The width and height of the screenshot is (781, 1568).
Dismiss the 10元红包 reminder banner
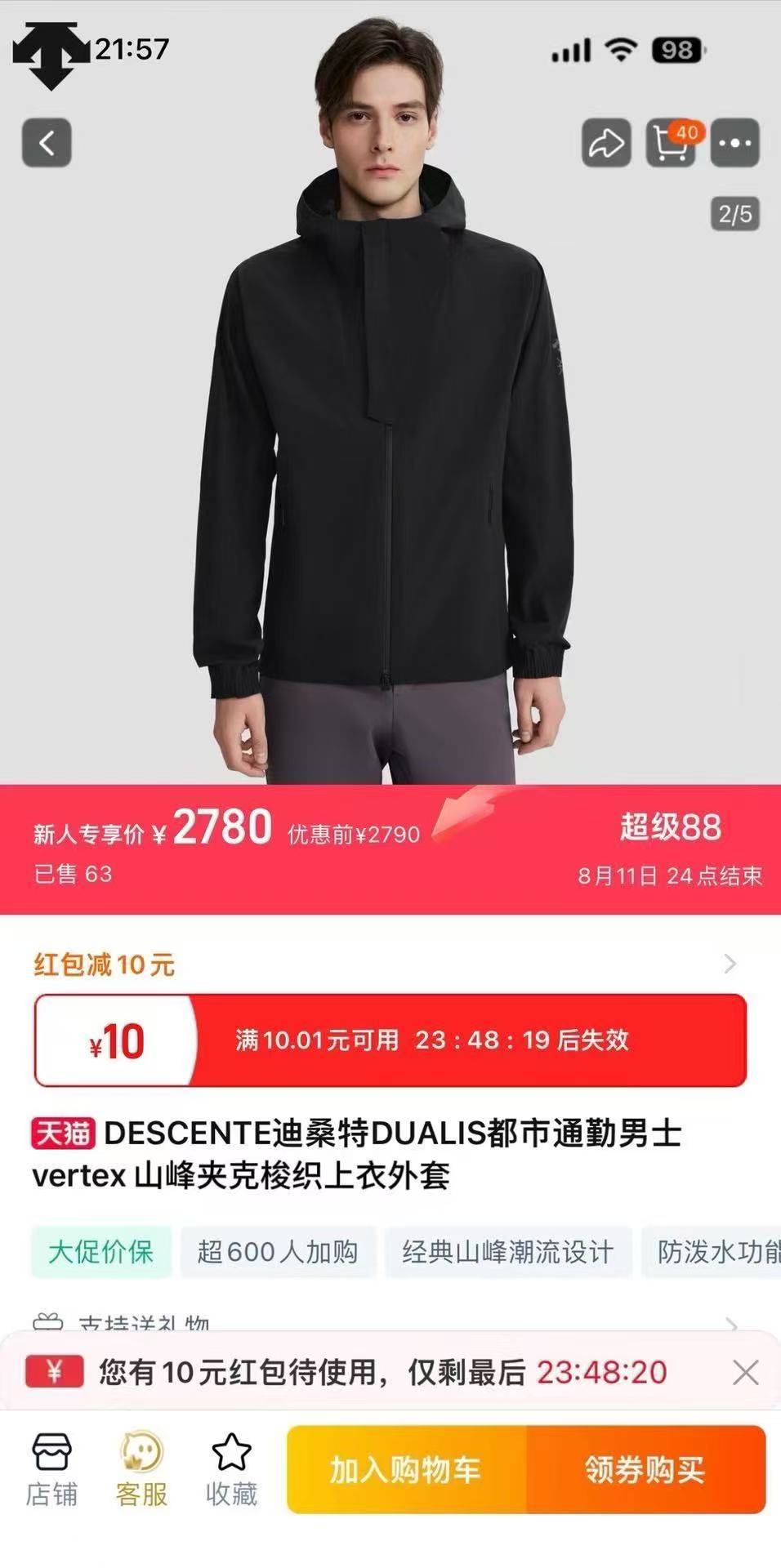(x=745, y=1372)
